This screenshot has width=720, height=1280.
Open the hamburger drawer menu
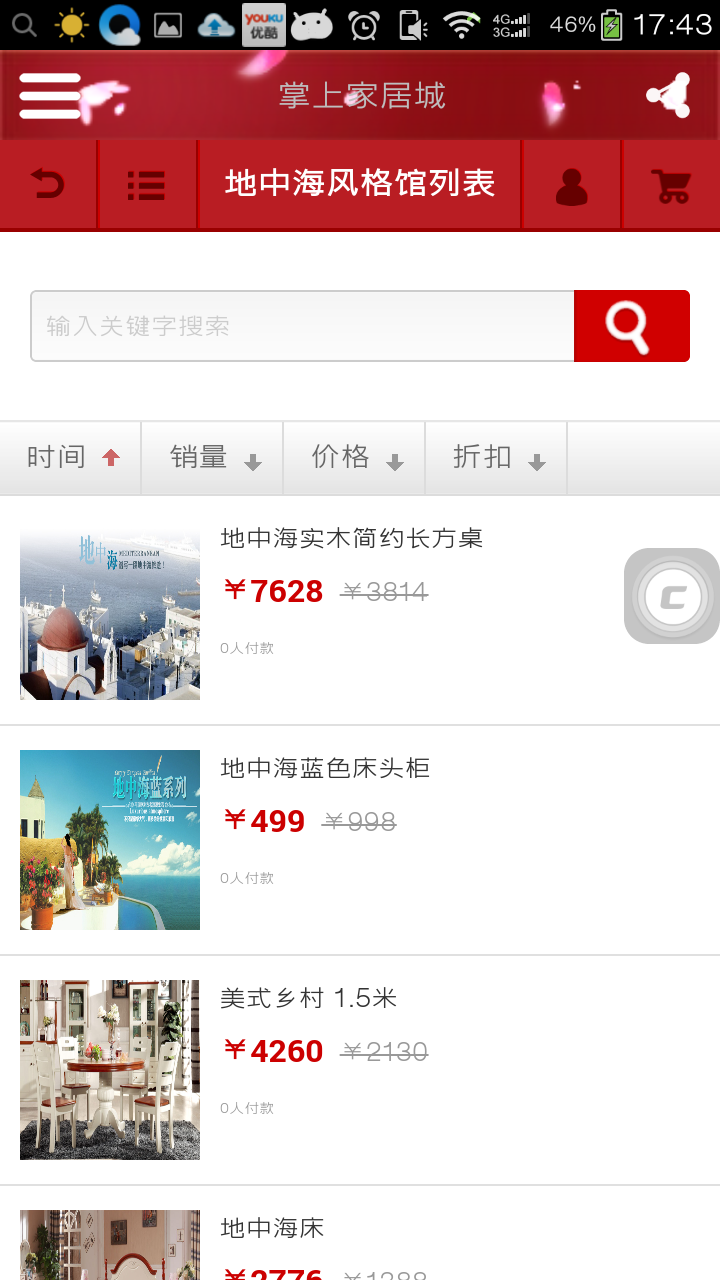pyautogui.click(x=50, y=96)
